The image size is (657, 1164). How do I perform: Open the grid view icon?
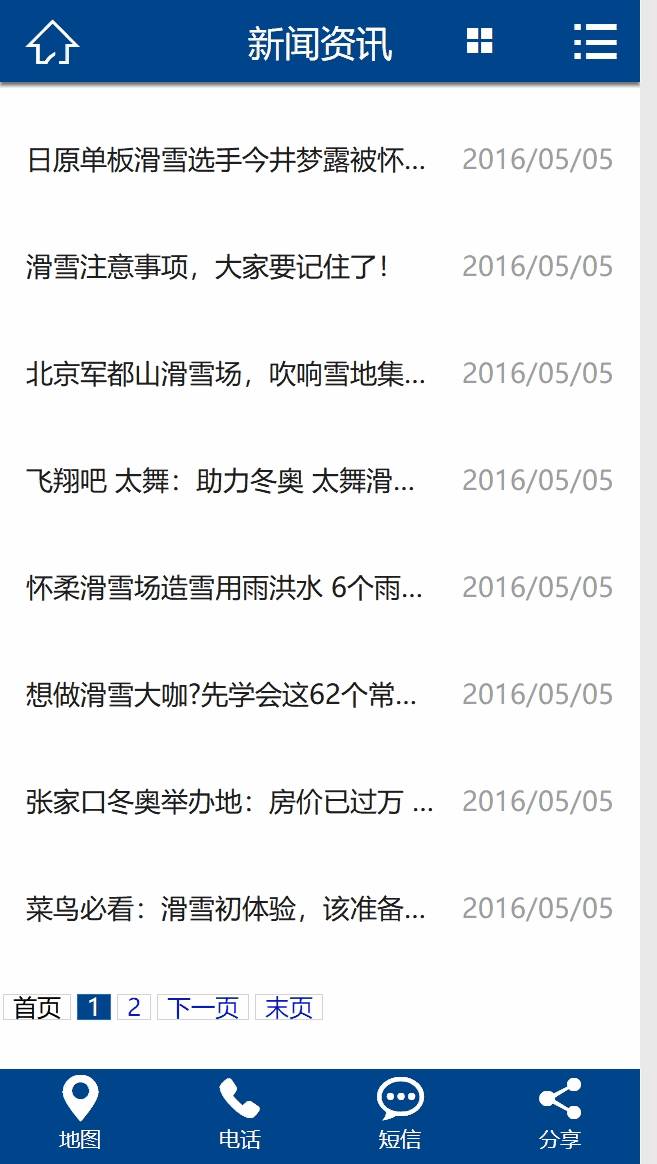click(x=480, y=41)
